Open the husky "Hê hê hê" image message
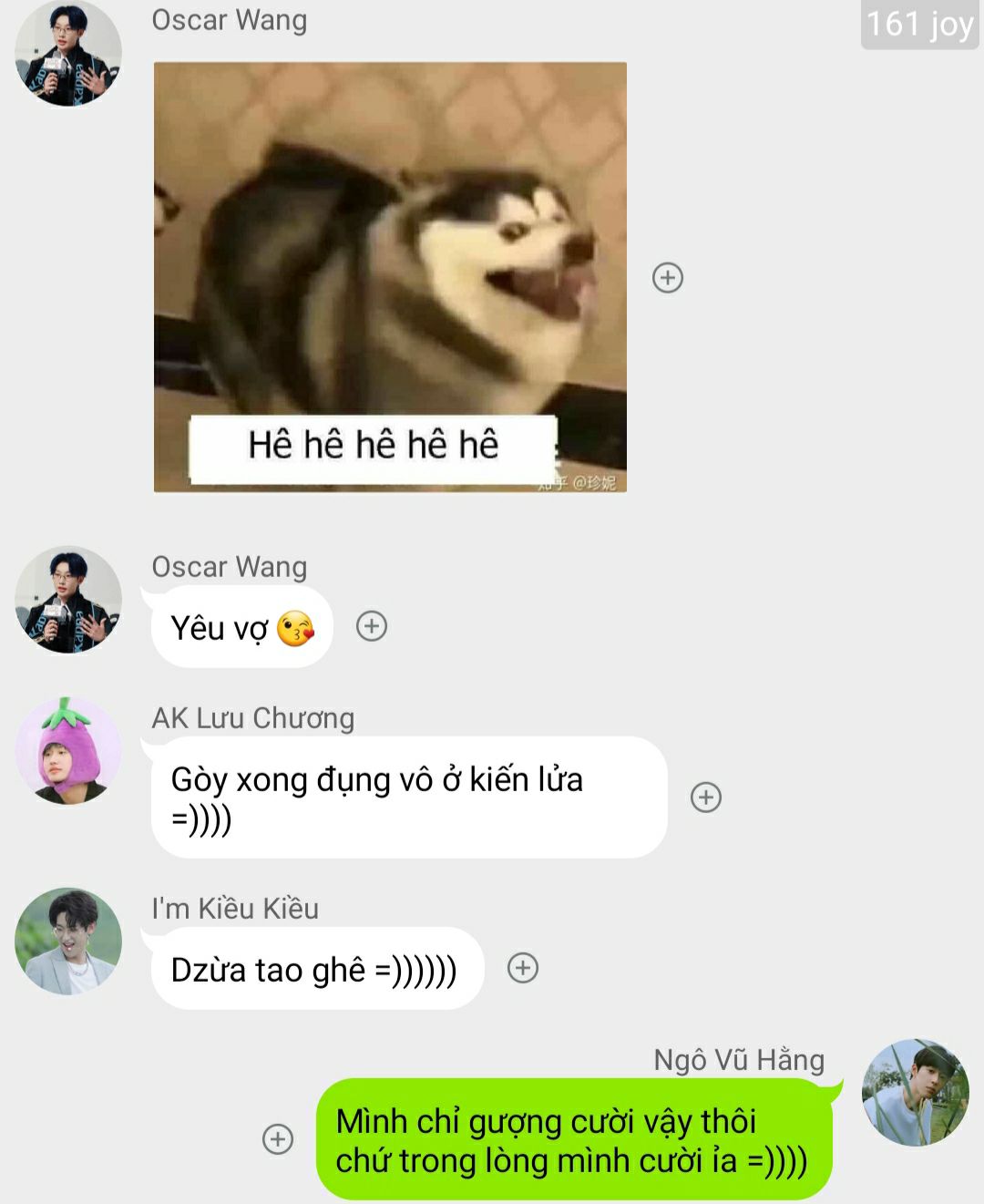 pyautogui.click(x=390, y=277)
